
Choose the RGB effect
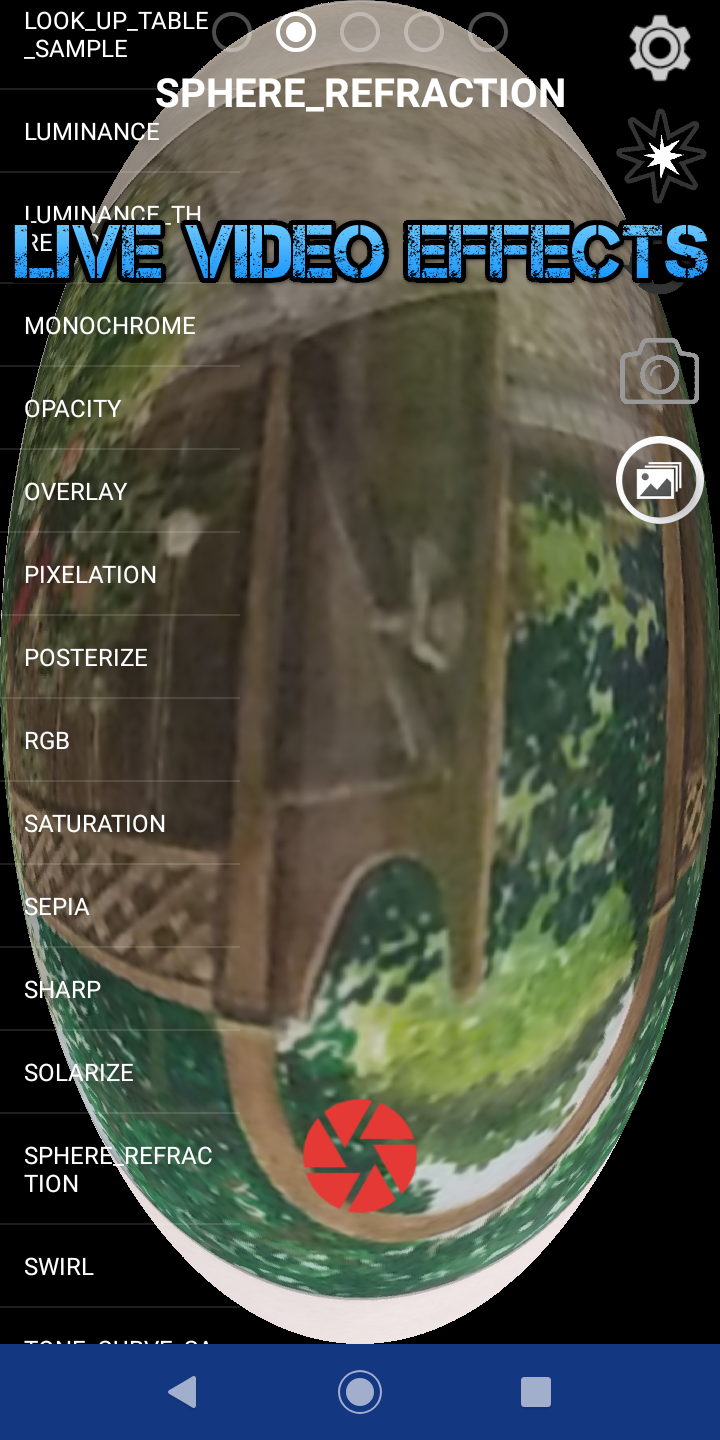[47, 741]
